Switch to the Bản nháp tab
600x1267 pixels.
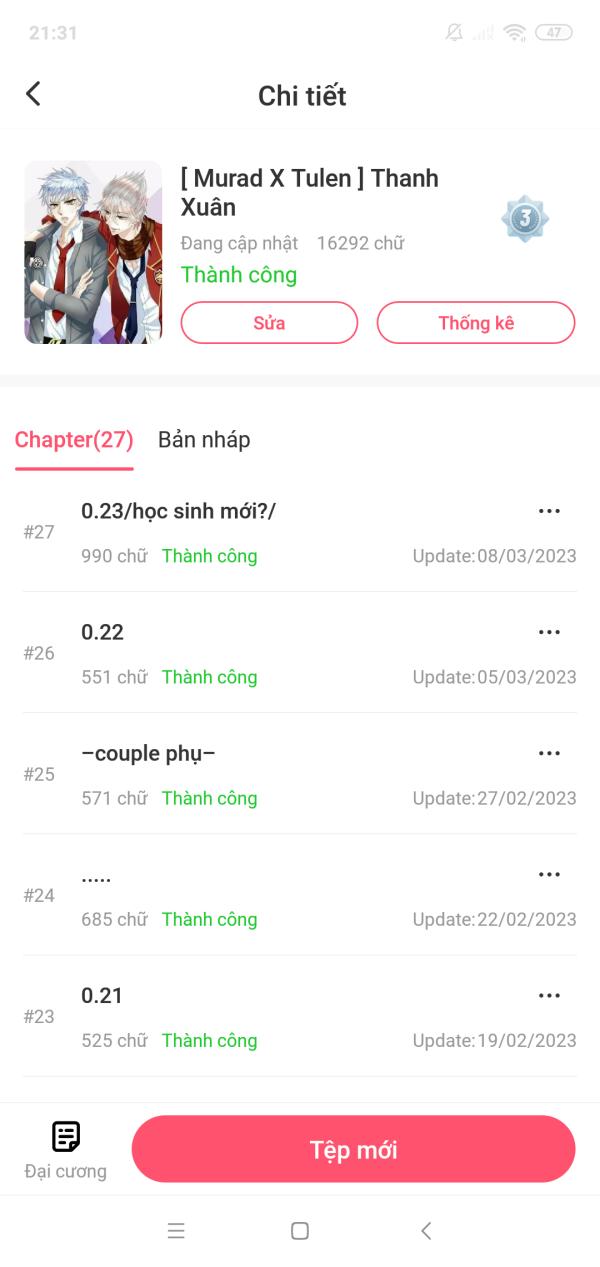click(204, 440)
